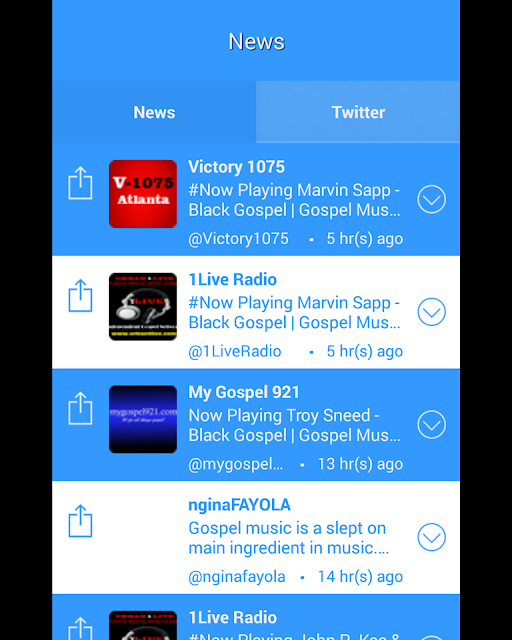This screenshot has height=640, width=512.
Task: Open the nginaFAYOLA gospel music tweet
Action: click(x=256, y=538)
